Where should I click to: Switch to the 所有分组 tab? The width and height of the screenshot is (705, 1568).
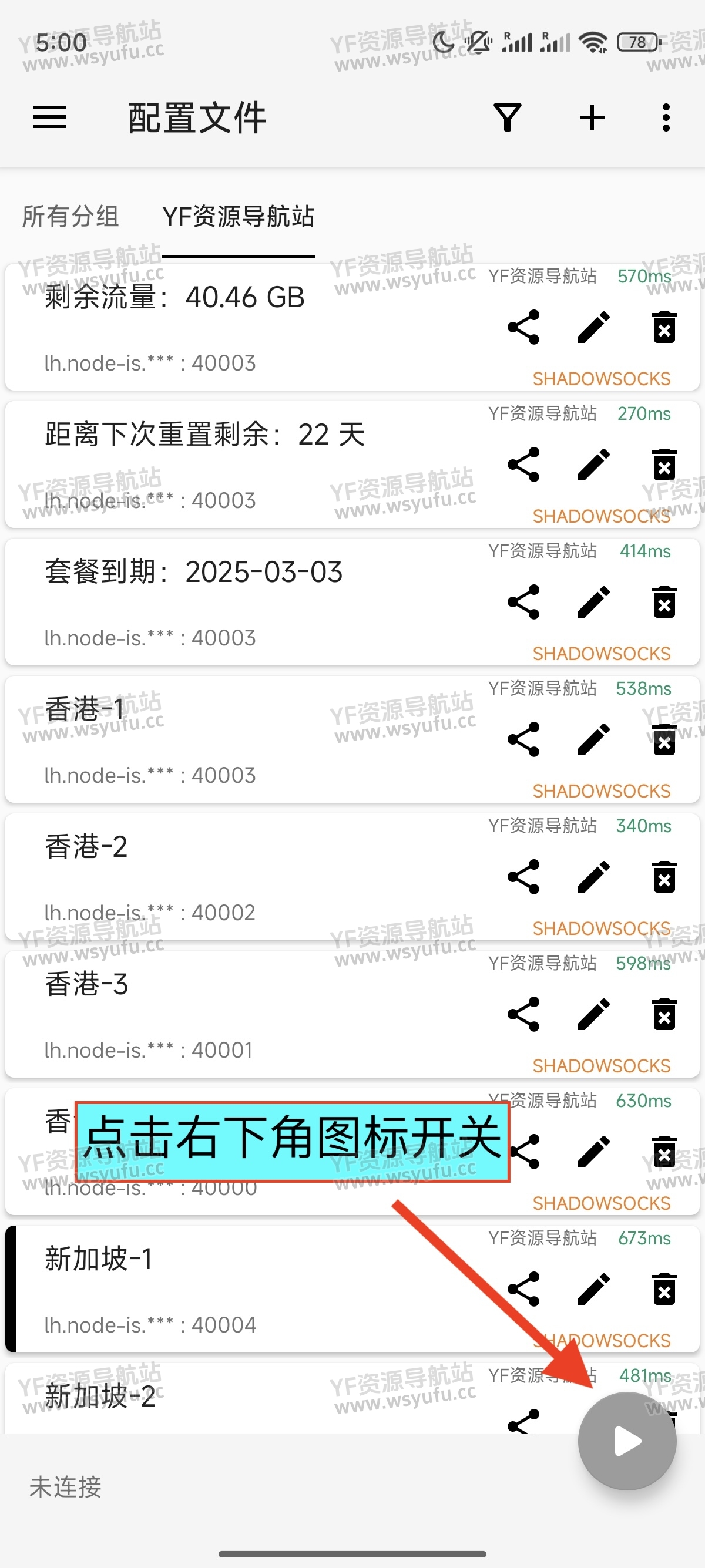pyautogui.click(x=70, y=216)
